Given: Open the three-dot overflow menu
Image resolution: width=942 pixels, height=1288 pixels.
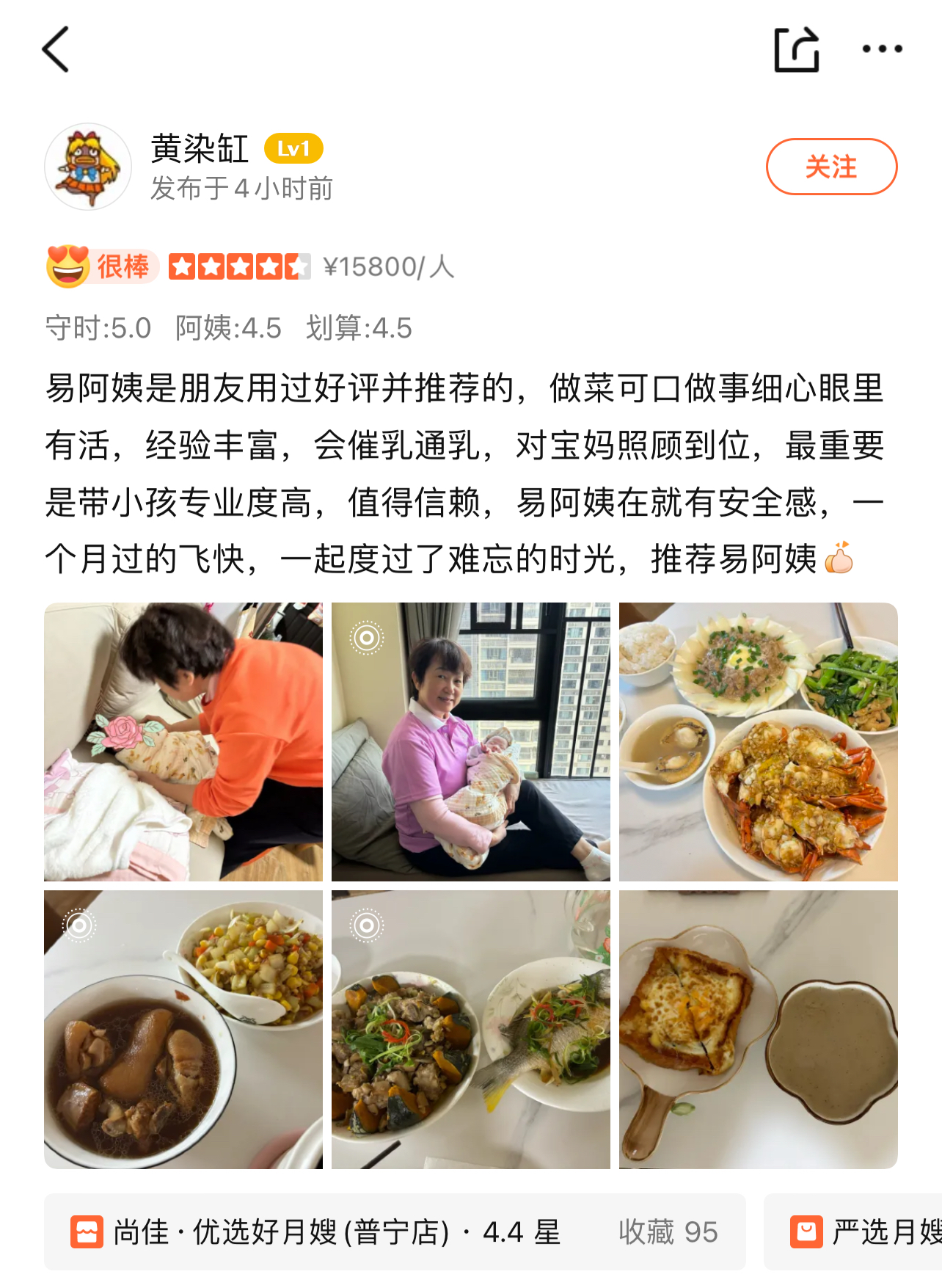Looking at the screenshot, I should pos(882,49).
